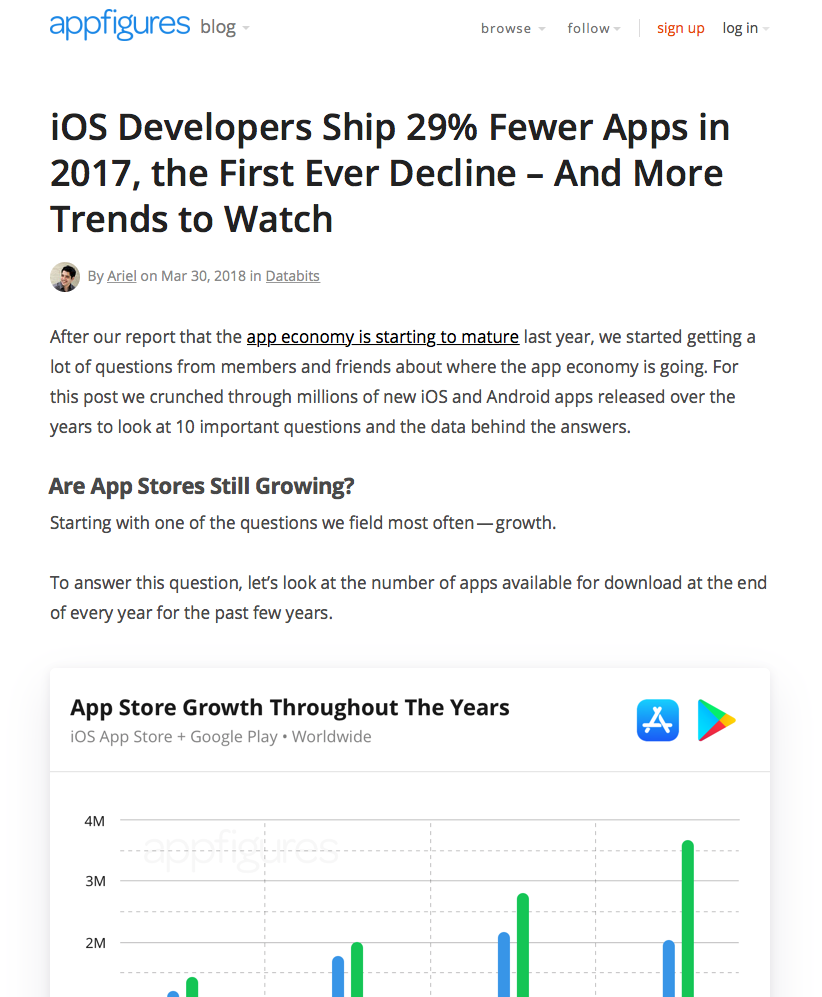
Task: Open the Databits category link
Action: (x=292, y=276)
